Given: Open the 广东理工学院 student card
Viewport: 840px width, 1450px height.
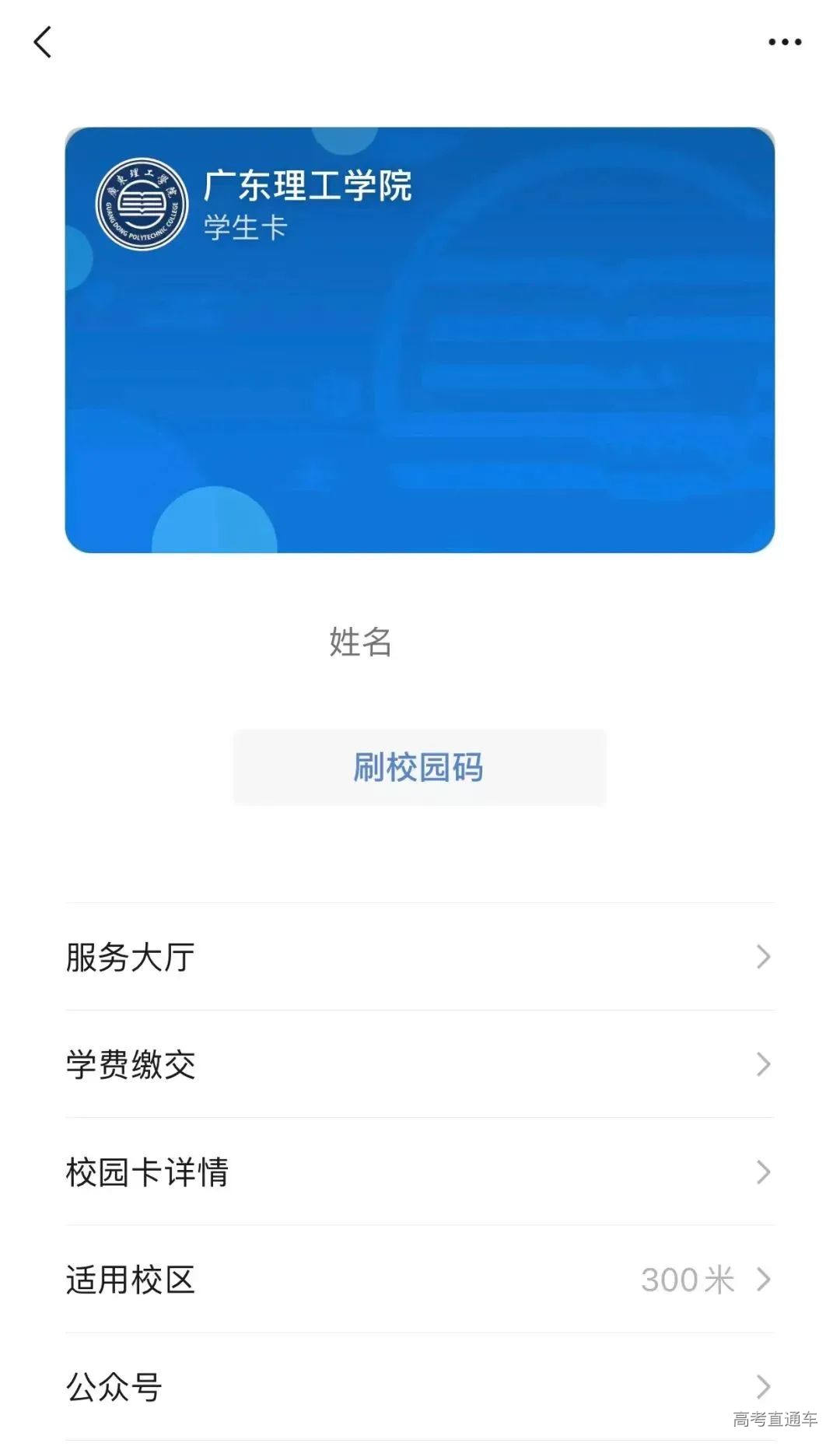Looking at the screenshot, I should coord(419,340).
